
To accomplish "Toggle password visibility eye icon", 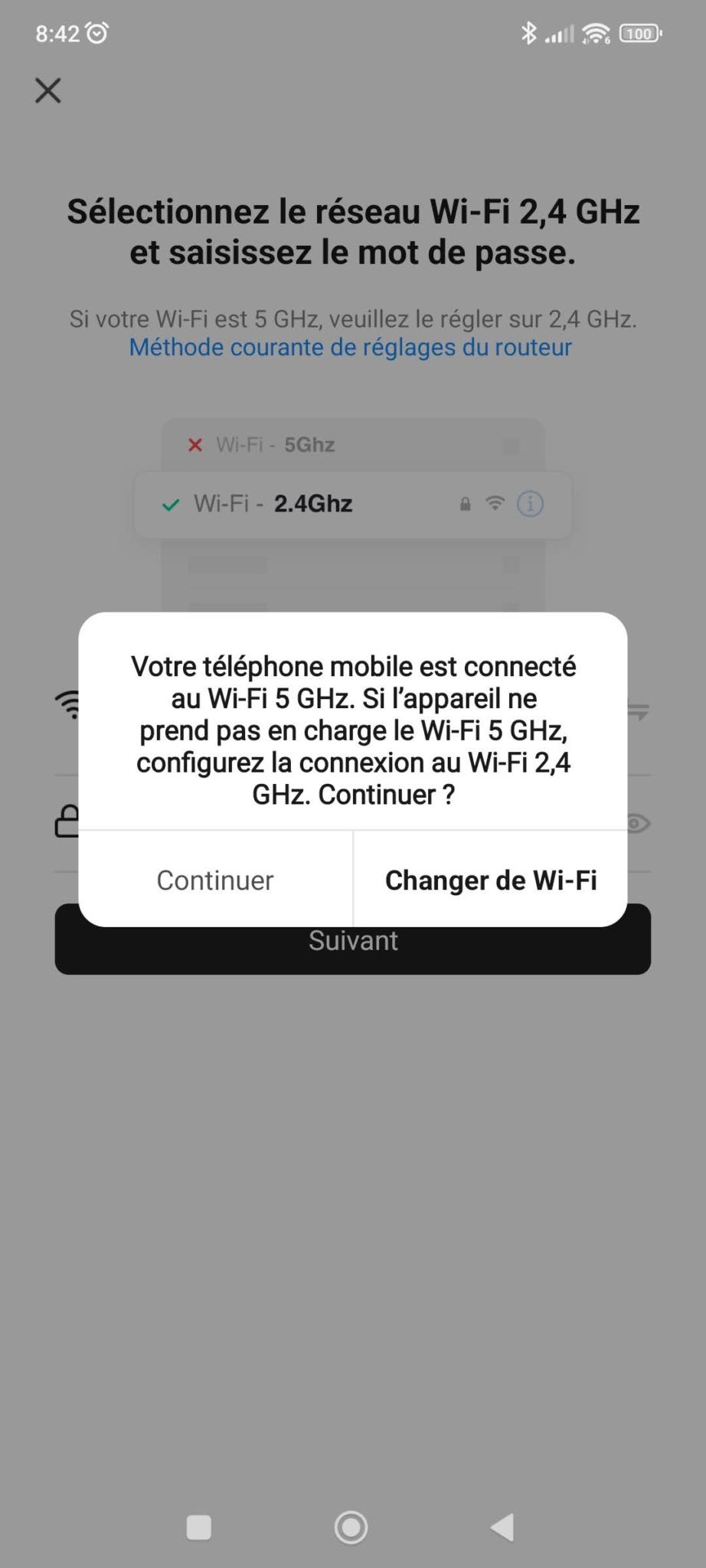I will [637, 824].
